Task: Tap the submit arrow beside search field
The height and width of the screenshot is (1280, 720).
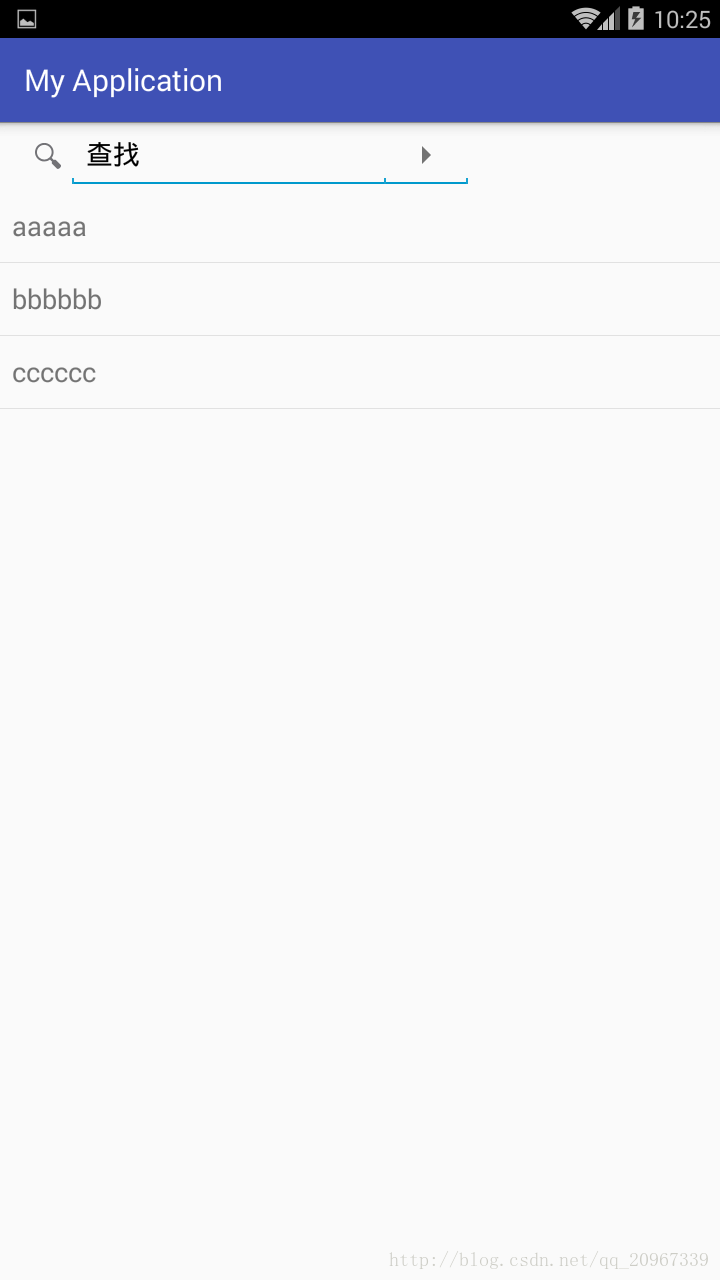Action: pos(426,155)
